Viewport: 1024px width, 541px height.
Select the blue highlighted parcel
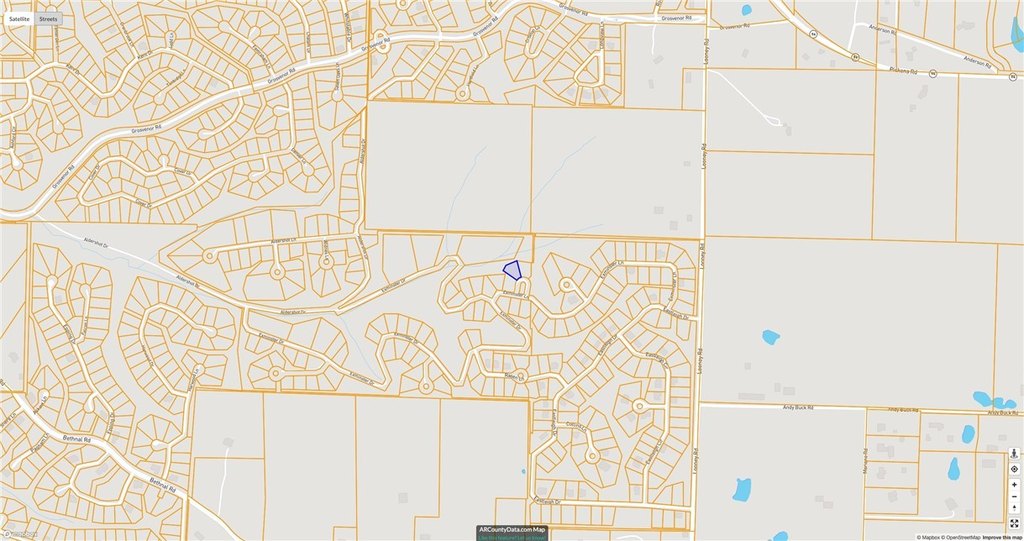click(513, 269)
